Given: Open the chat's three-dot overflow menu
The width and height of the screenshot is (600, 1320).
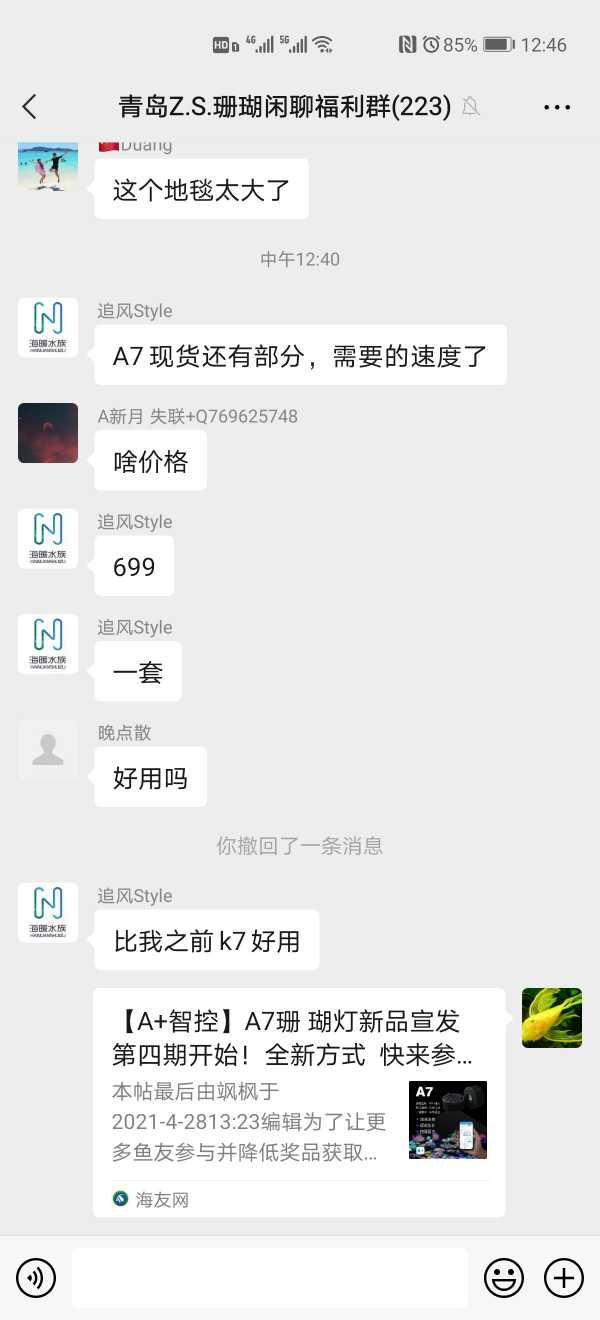Looking at the screenshot, I should 557,107.
